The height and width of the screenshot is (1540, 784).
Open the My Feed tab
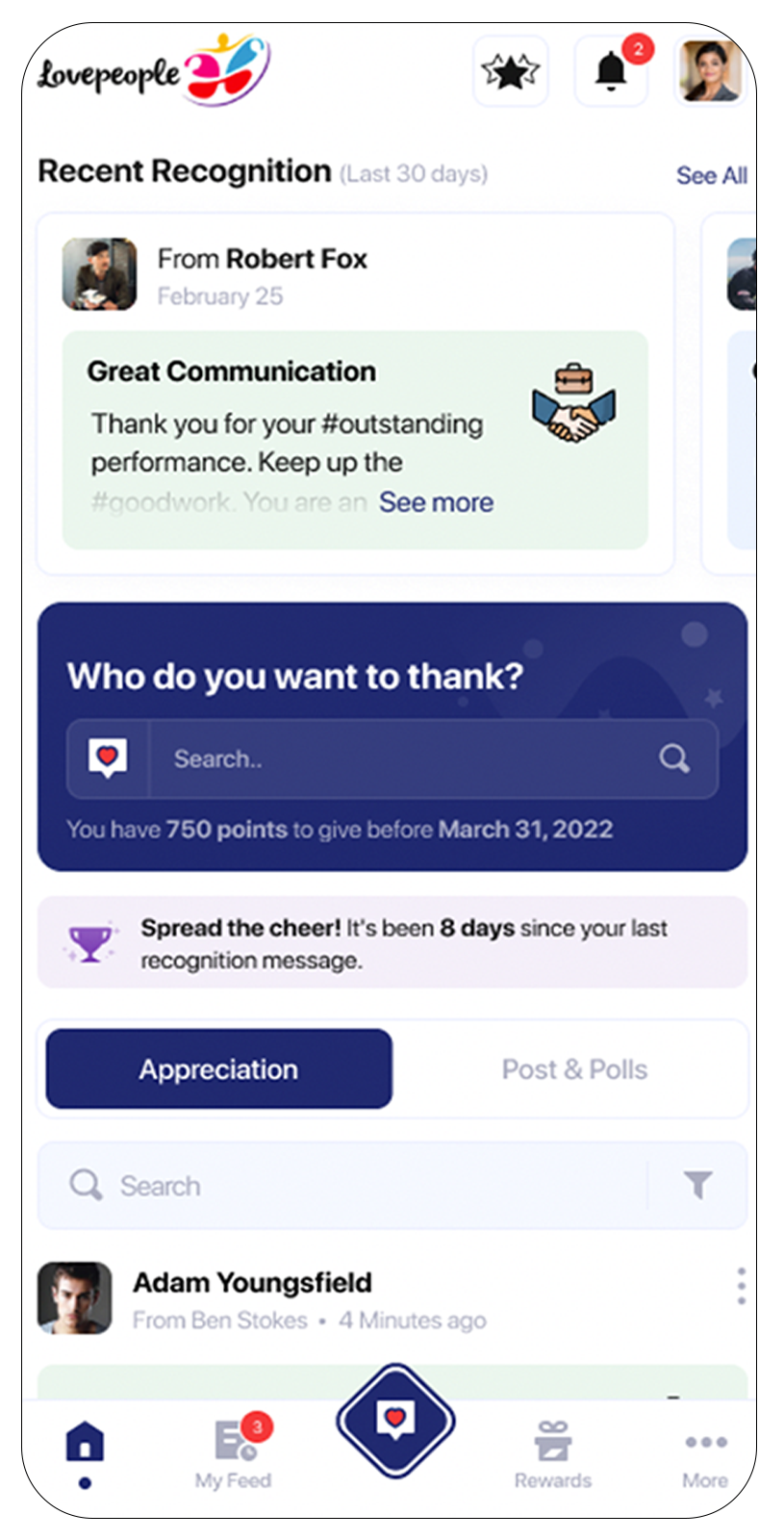point(233,1453)
